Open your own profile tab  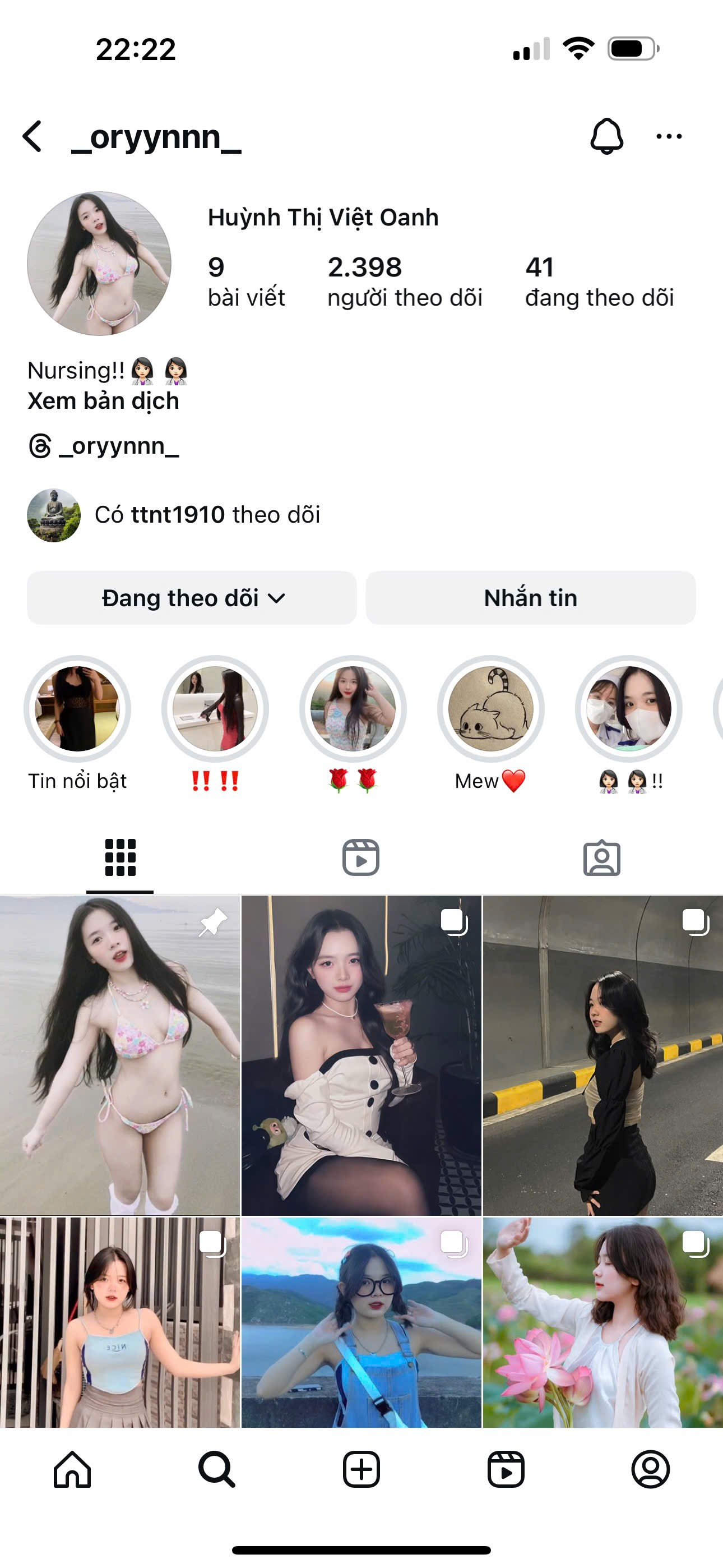click(x=651, y=1470)
